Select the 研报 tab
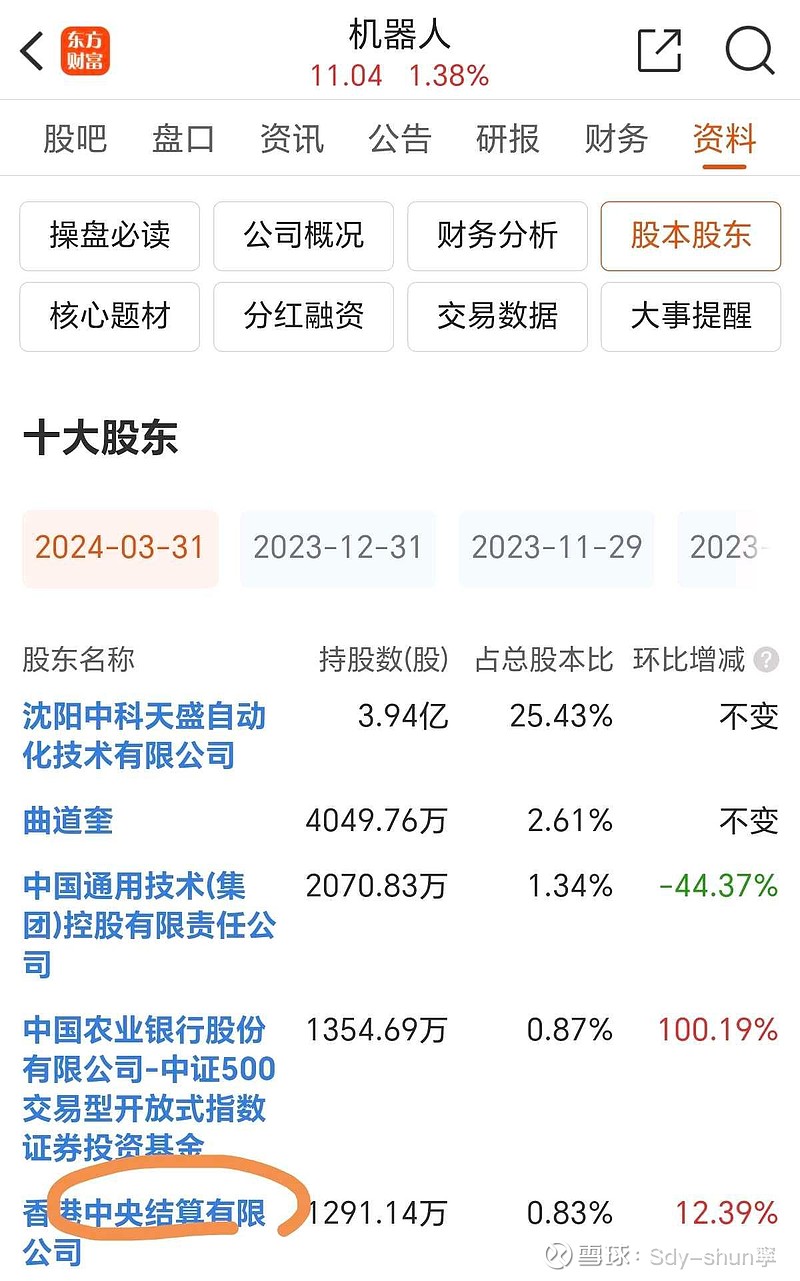Screen dimensions: 800x1281 click(x=506, y=140)
